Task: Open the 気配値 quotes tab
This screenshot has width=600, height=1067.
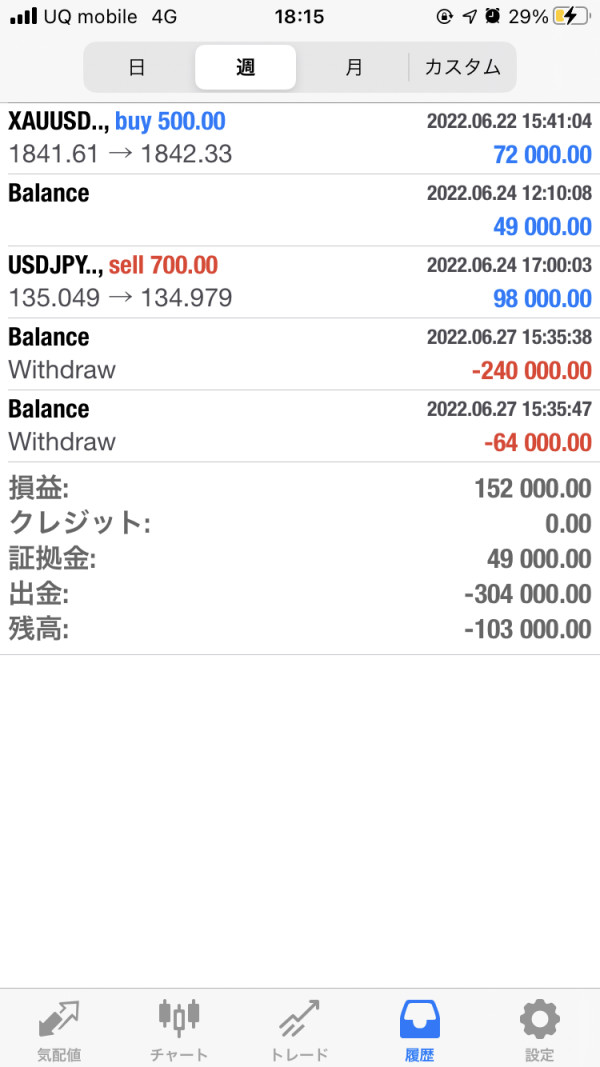Action: 59,1029
